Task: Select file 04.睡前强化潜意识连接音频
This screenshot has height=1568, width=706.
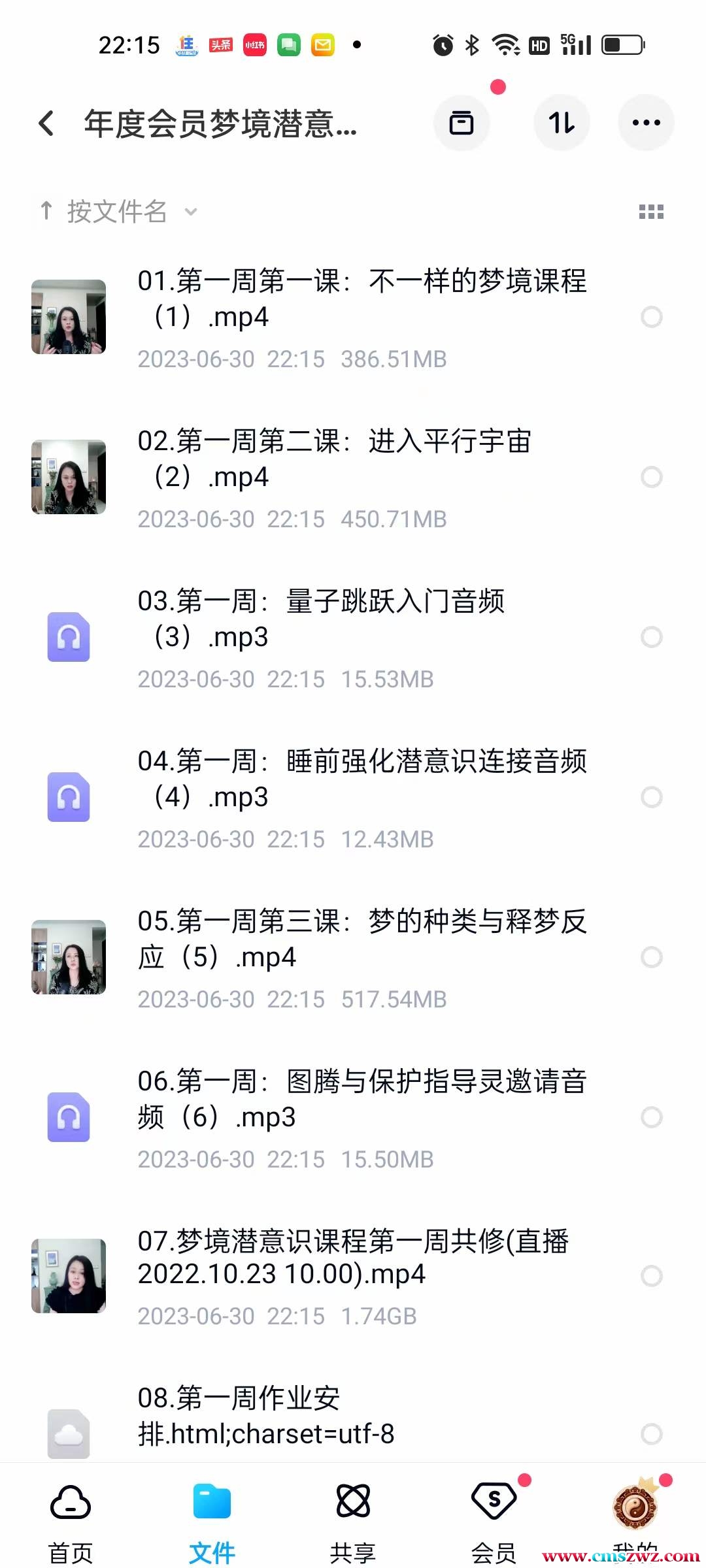Action: click(x=651, y=797)
